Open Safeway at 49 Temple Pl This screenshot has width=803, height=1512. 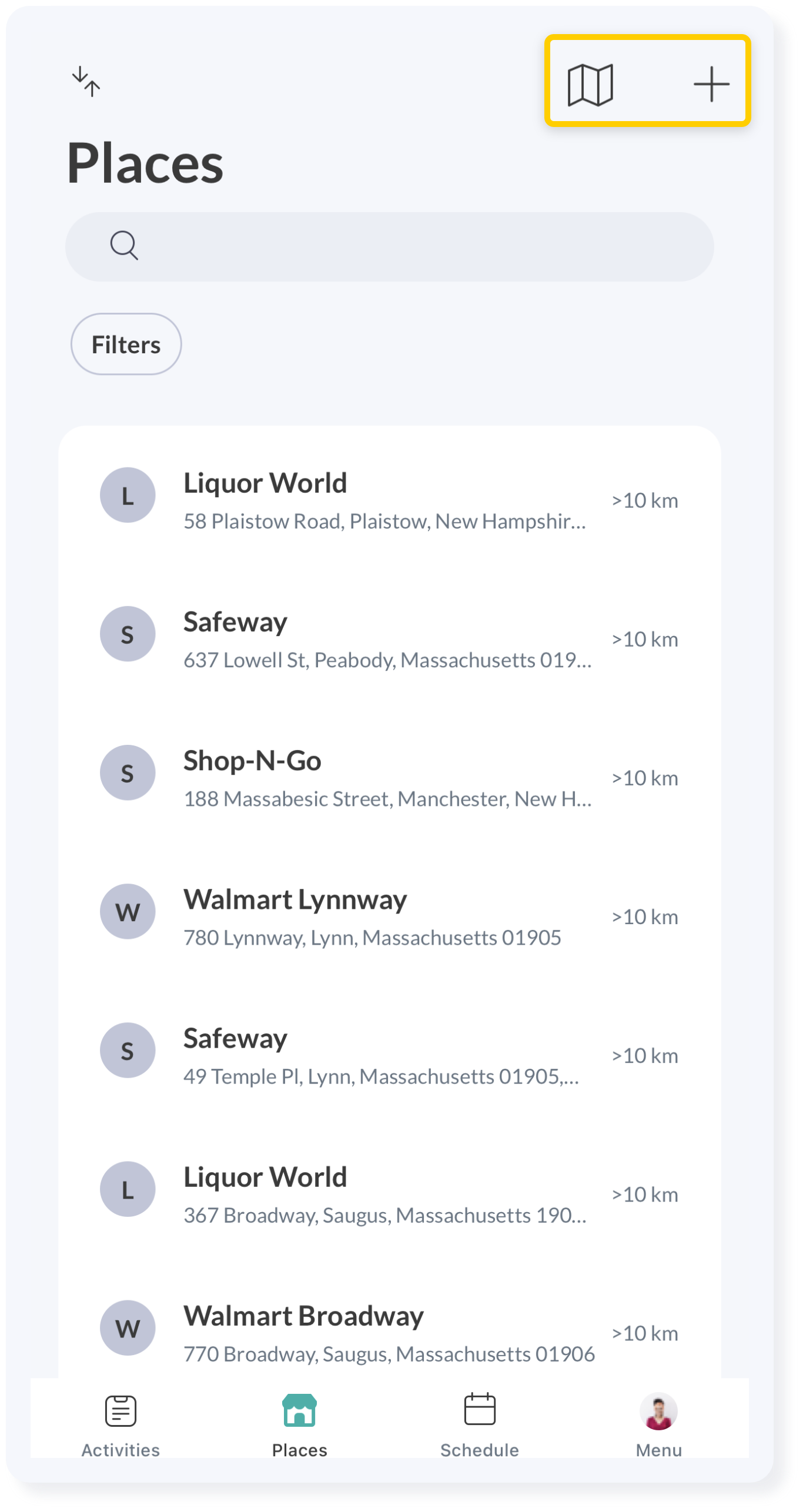390,1055
